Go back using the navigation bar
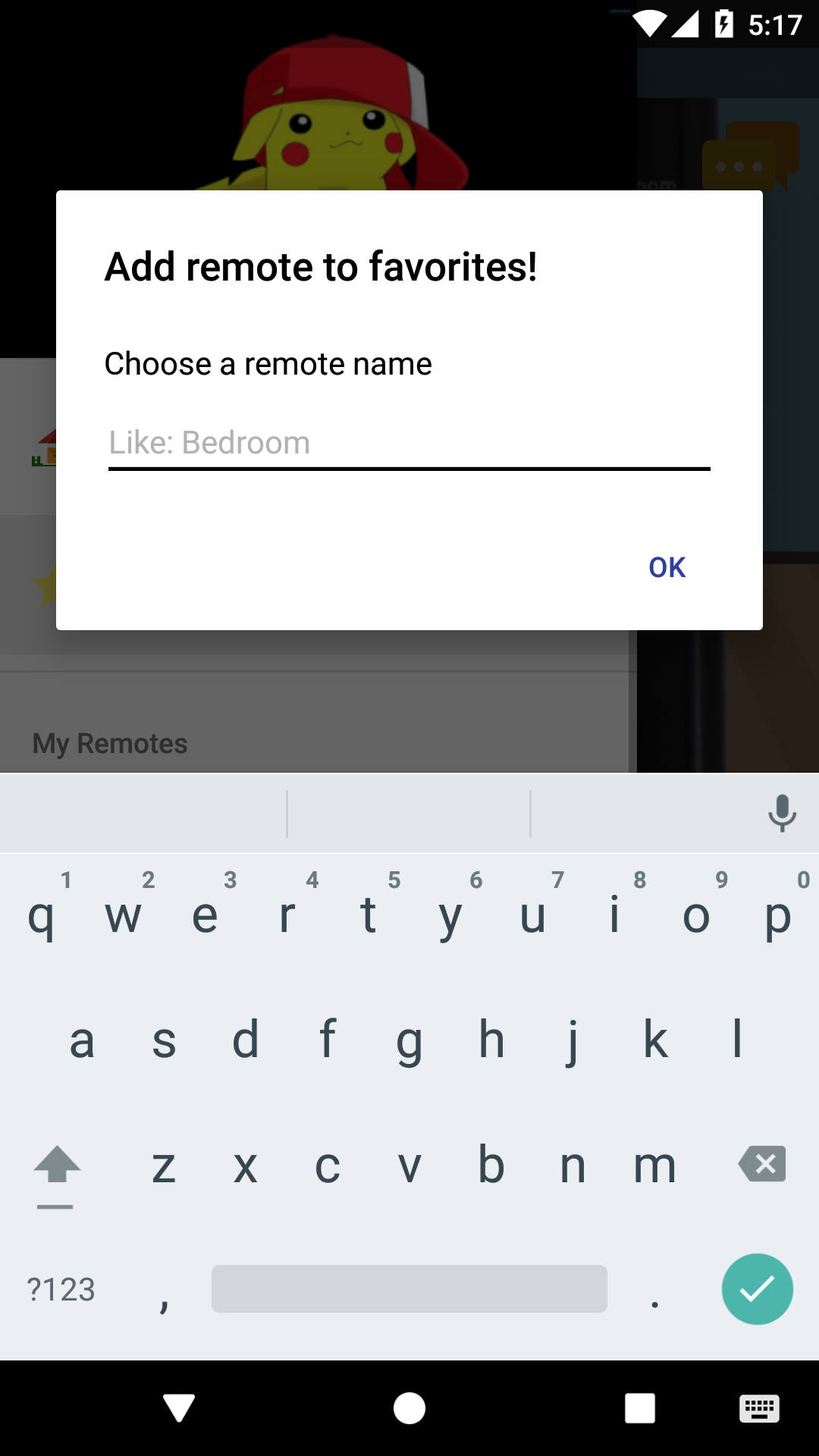Viewport: 819px width, 1456px height. [180, 1408]
